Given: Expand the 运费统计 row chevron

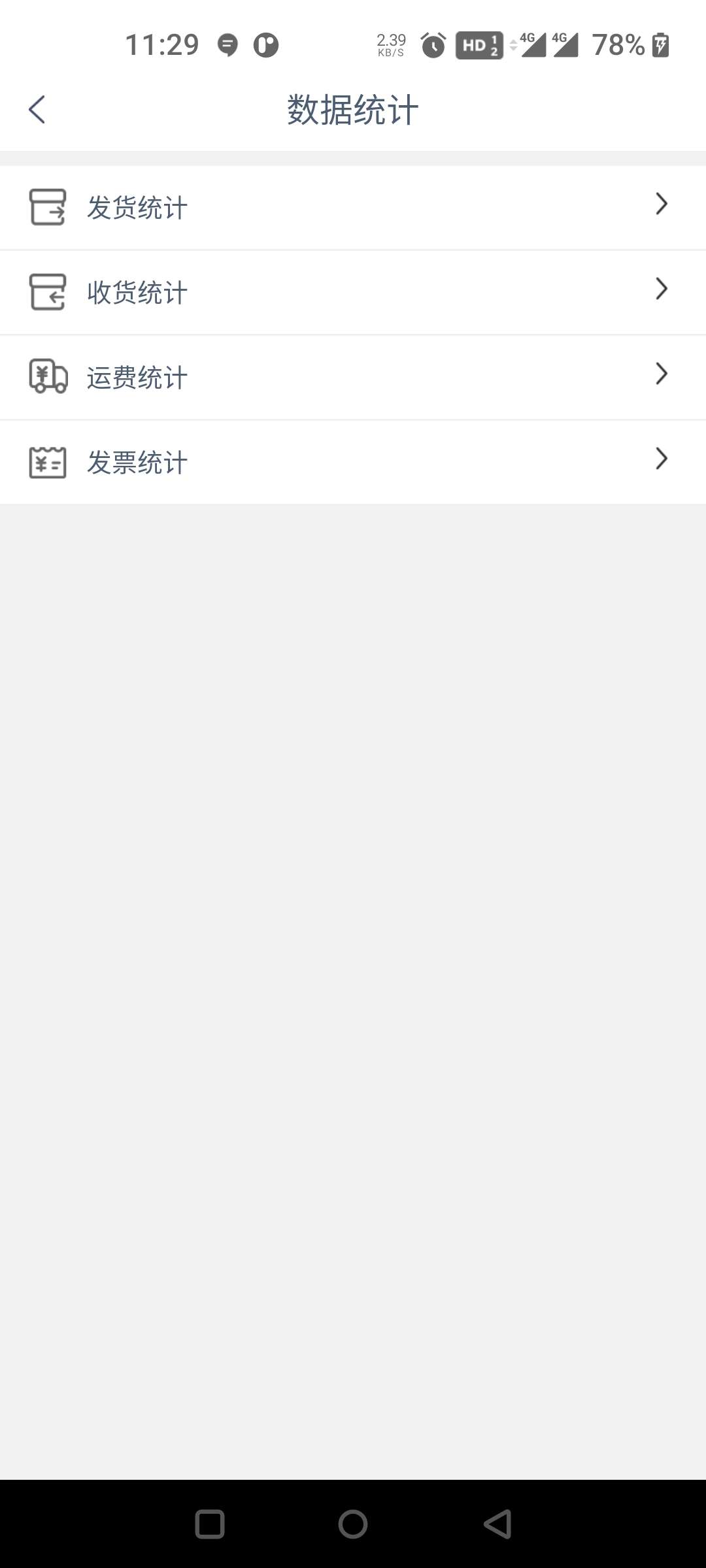Looking at the screenshot, I should [660, 374].
